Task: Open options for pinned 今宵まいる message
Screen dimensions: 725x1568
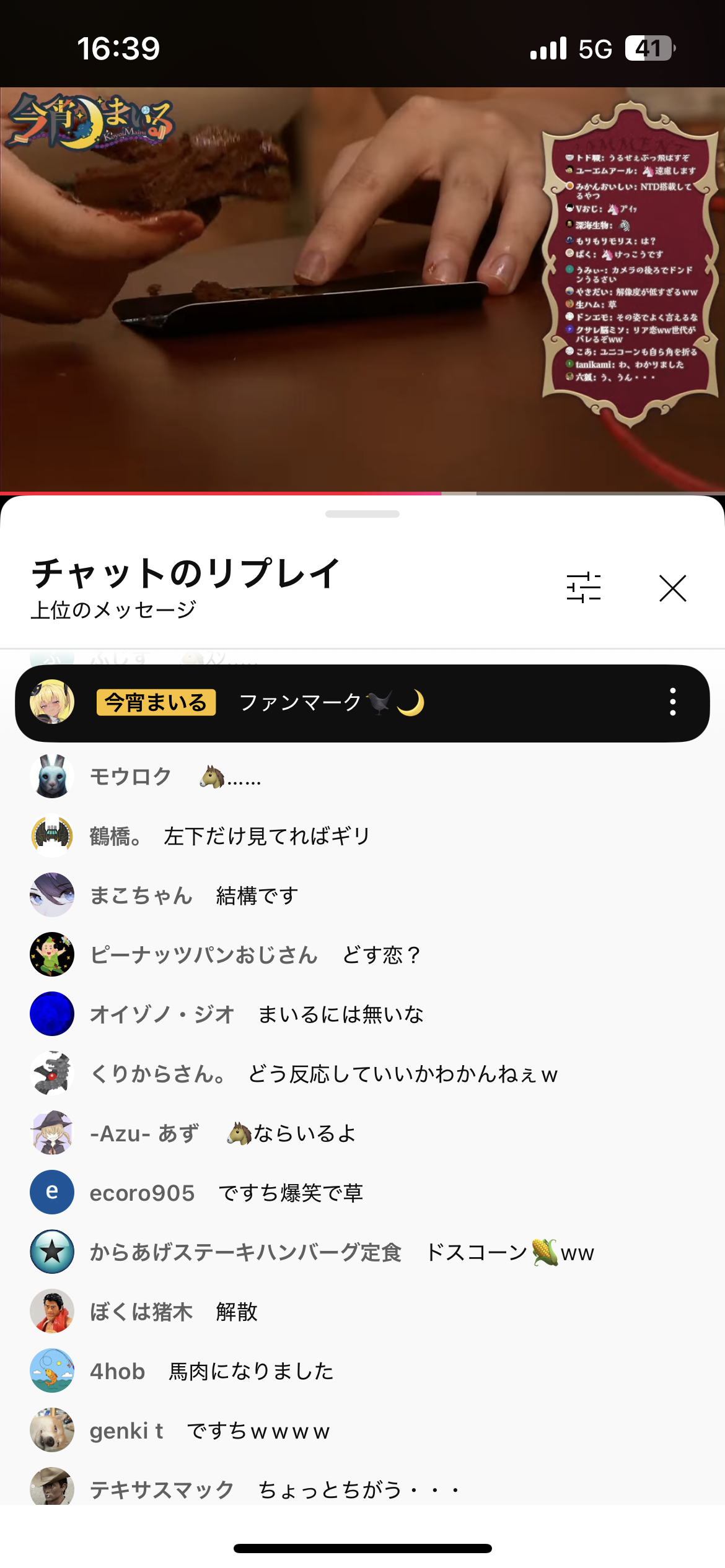Action: coord(672,702)
